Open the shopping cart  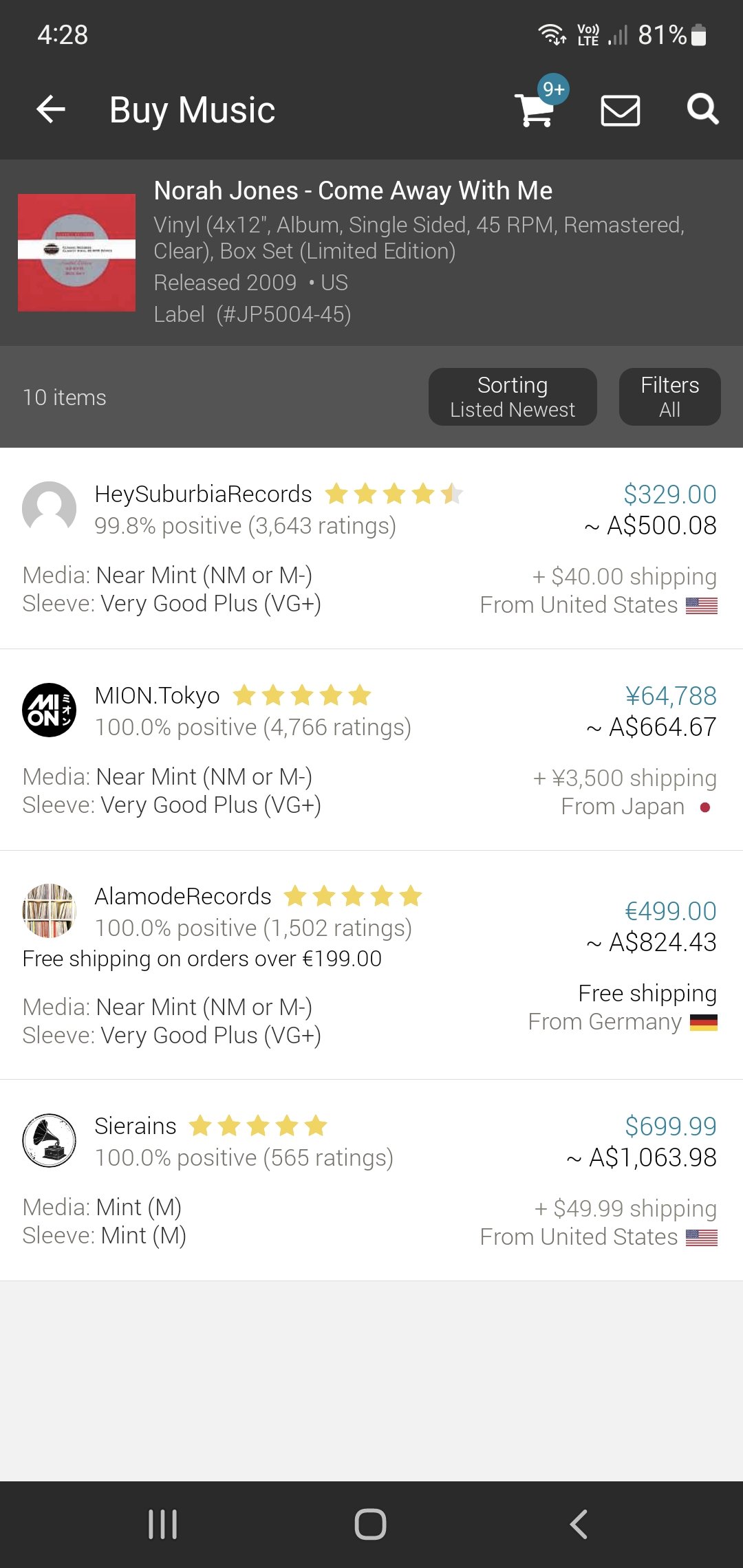(535, 110)
